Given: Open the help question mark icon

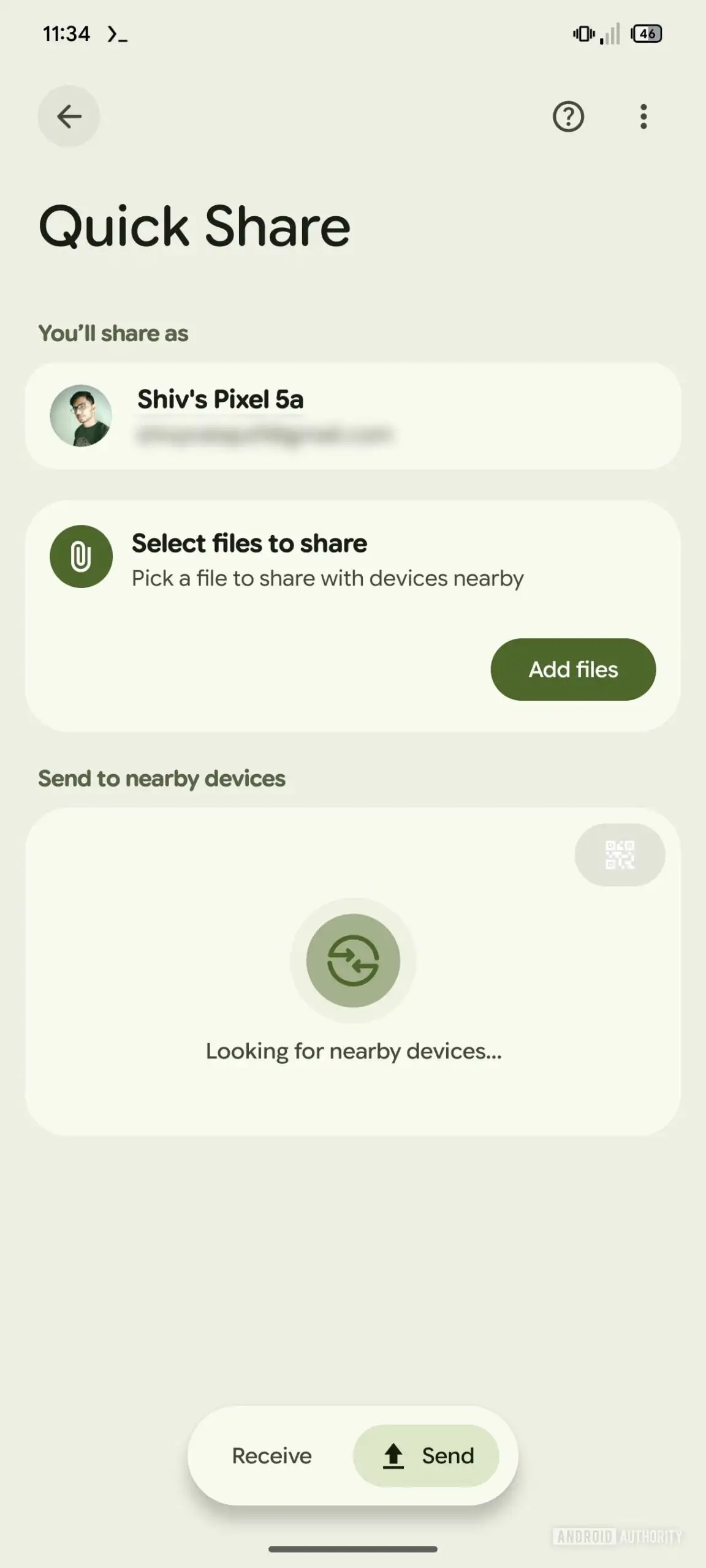Looking at the screenshot, I should pos(567,116).
